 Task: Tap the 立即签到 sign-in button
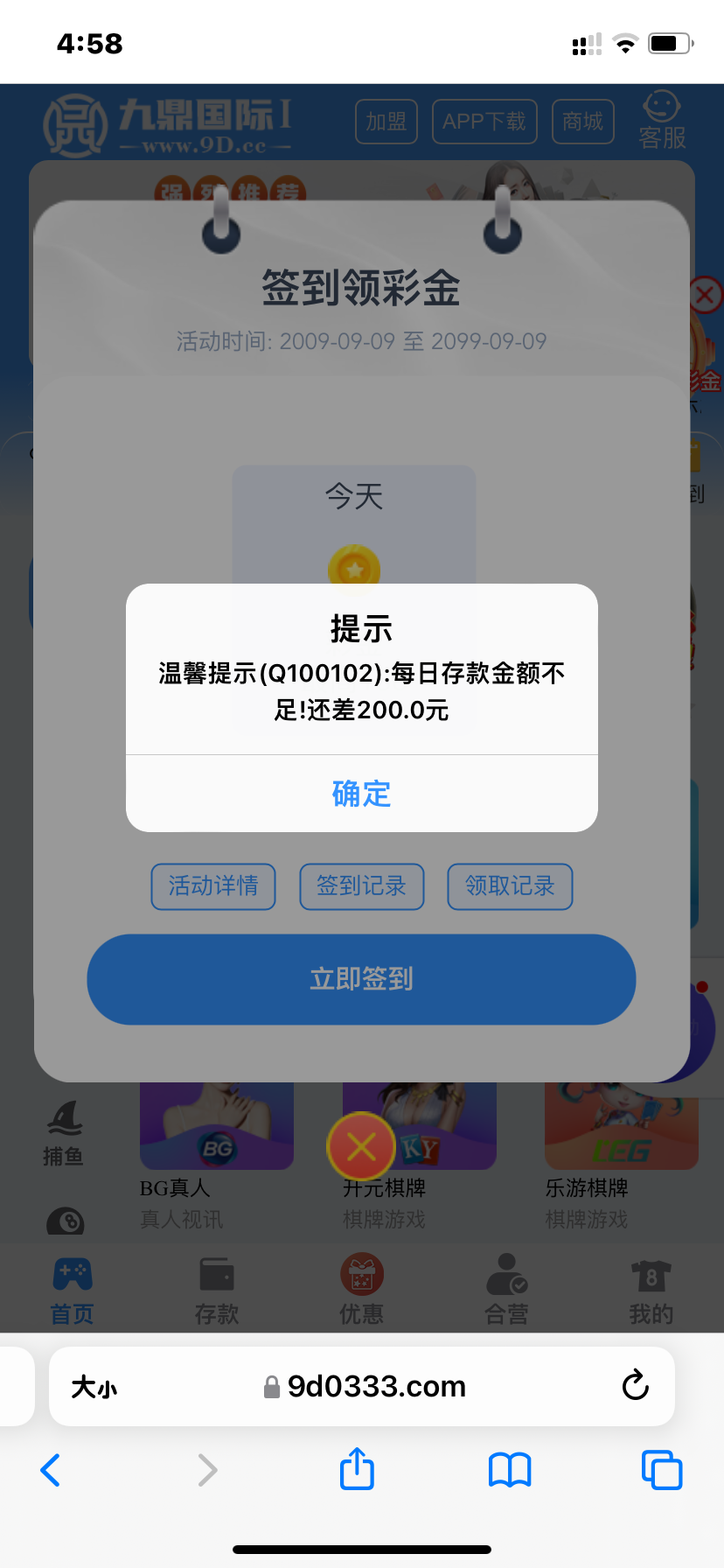[x=361, y=979]
